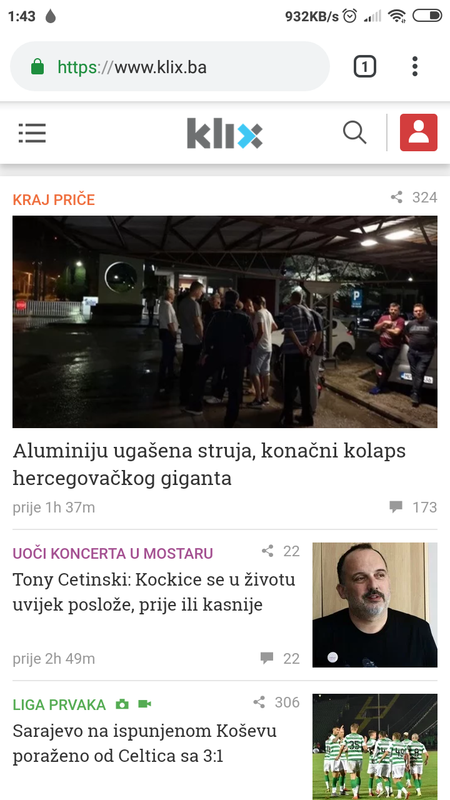The width and height of the screenshot is (450, 800).
Task: Tap the Celtic players photo thumbnail
Action: click(x=374, y=747)
